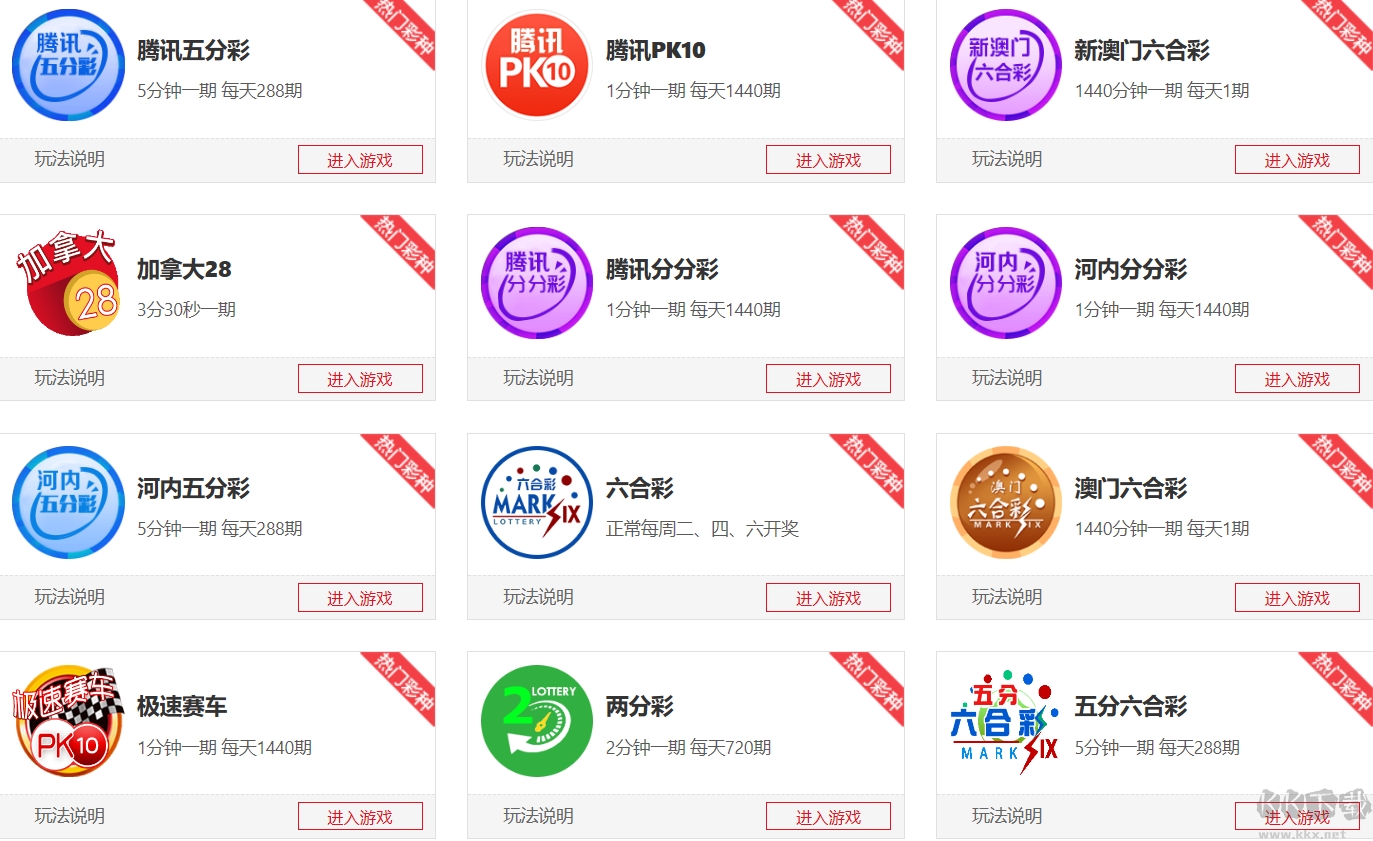Tap 进入游戏 for 澳门六合彩
Image resolution: width=1373 pixels, height=841 pixels.
pyautogui.click(x=1297, y=598)
